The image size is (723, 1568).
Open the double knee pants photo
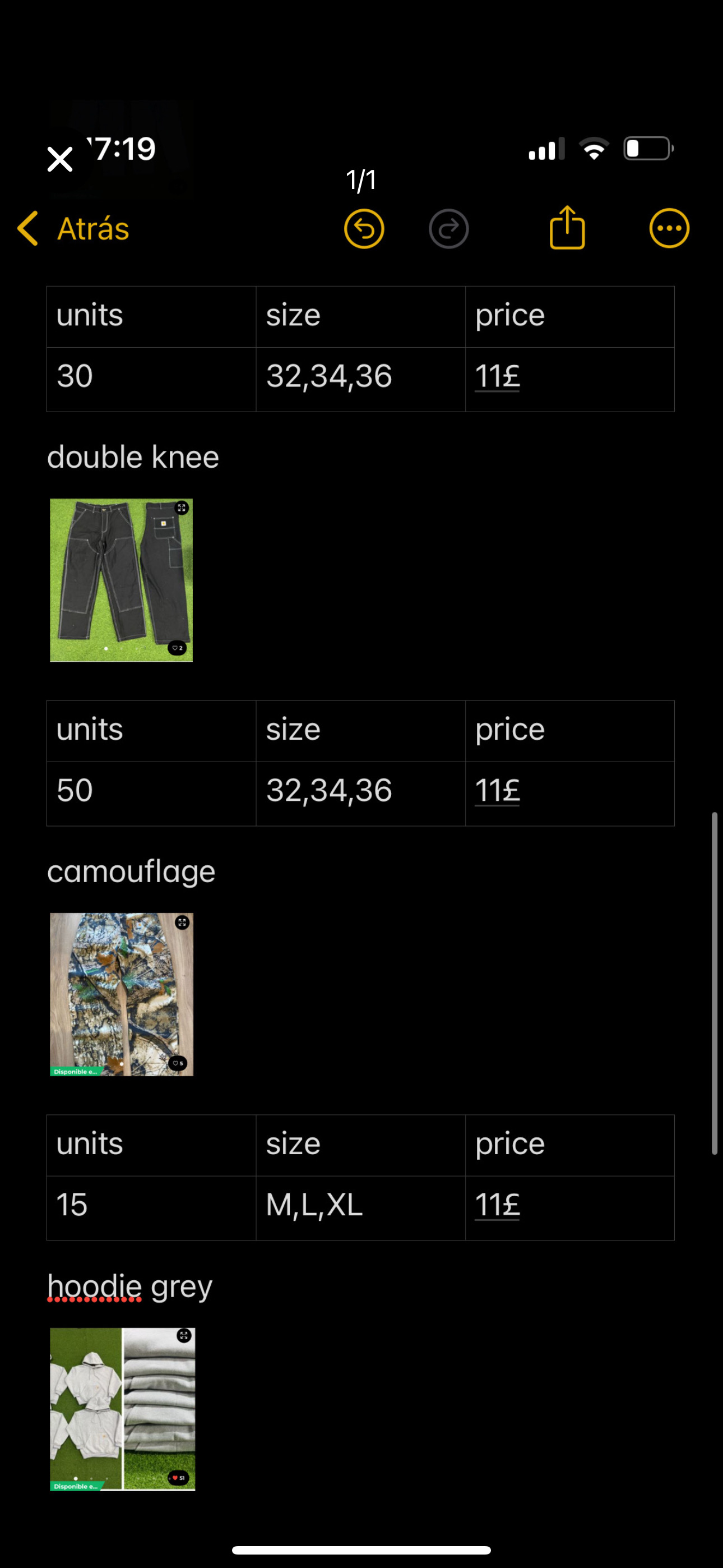pyautogui.click(x=121, y=580)
